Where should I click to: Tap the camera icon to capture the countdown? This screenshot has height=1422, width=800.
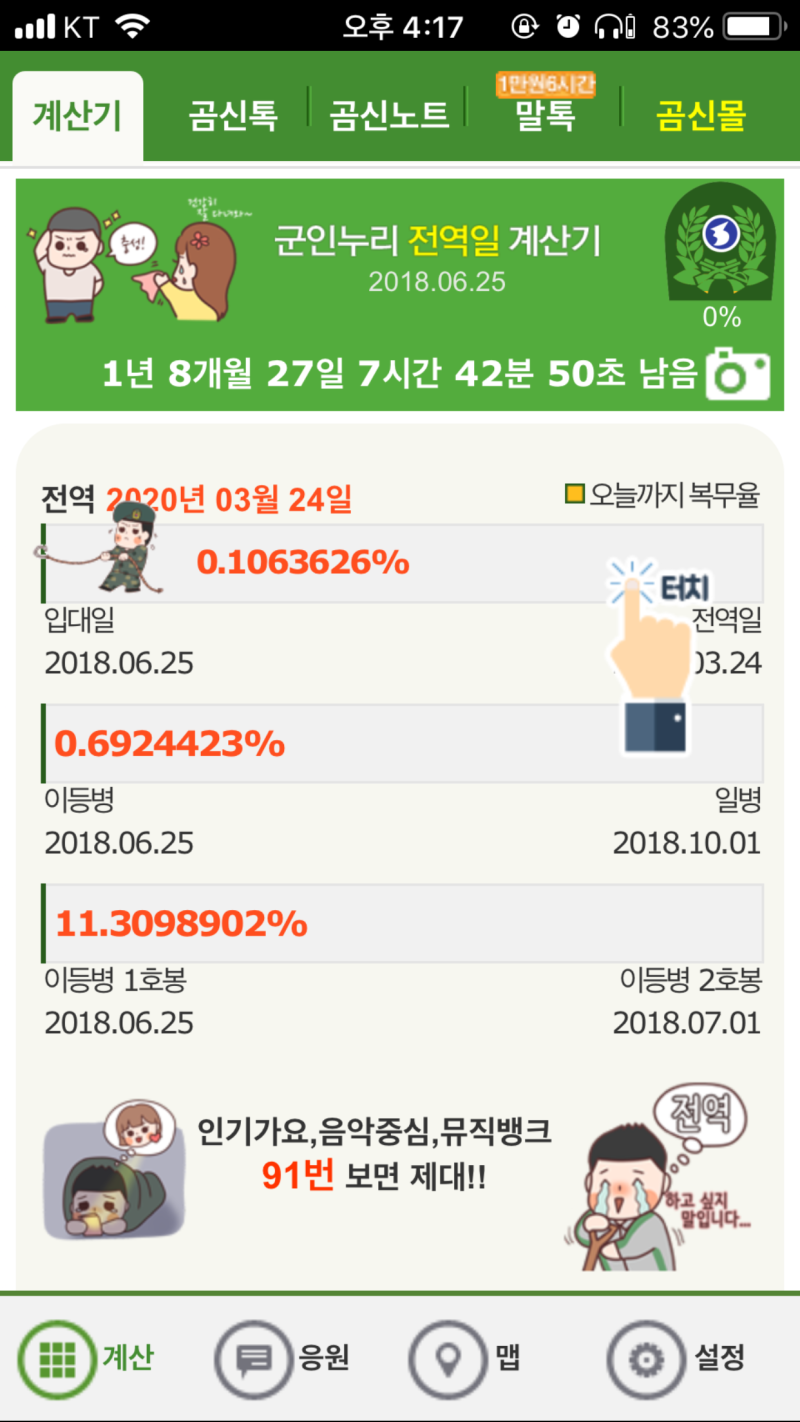pos(738,375)
